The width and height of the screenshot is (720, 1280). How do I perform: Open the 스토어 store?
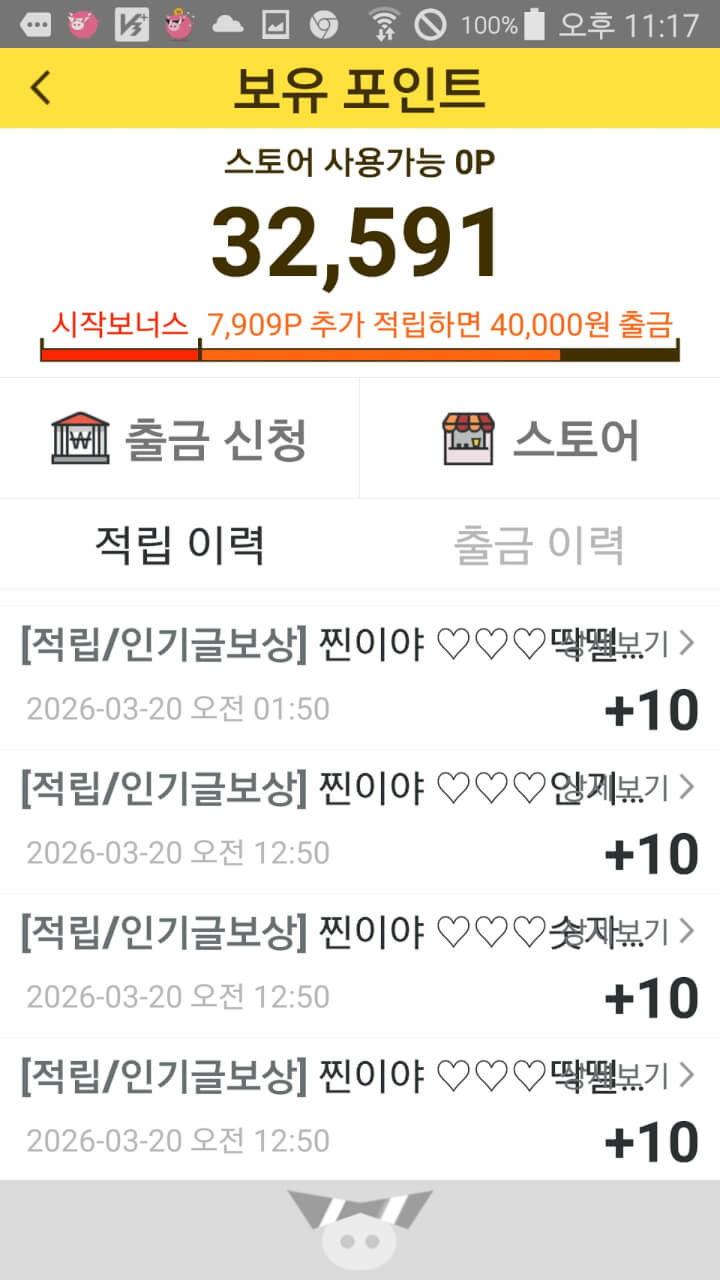pos(540,438)
